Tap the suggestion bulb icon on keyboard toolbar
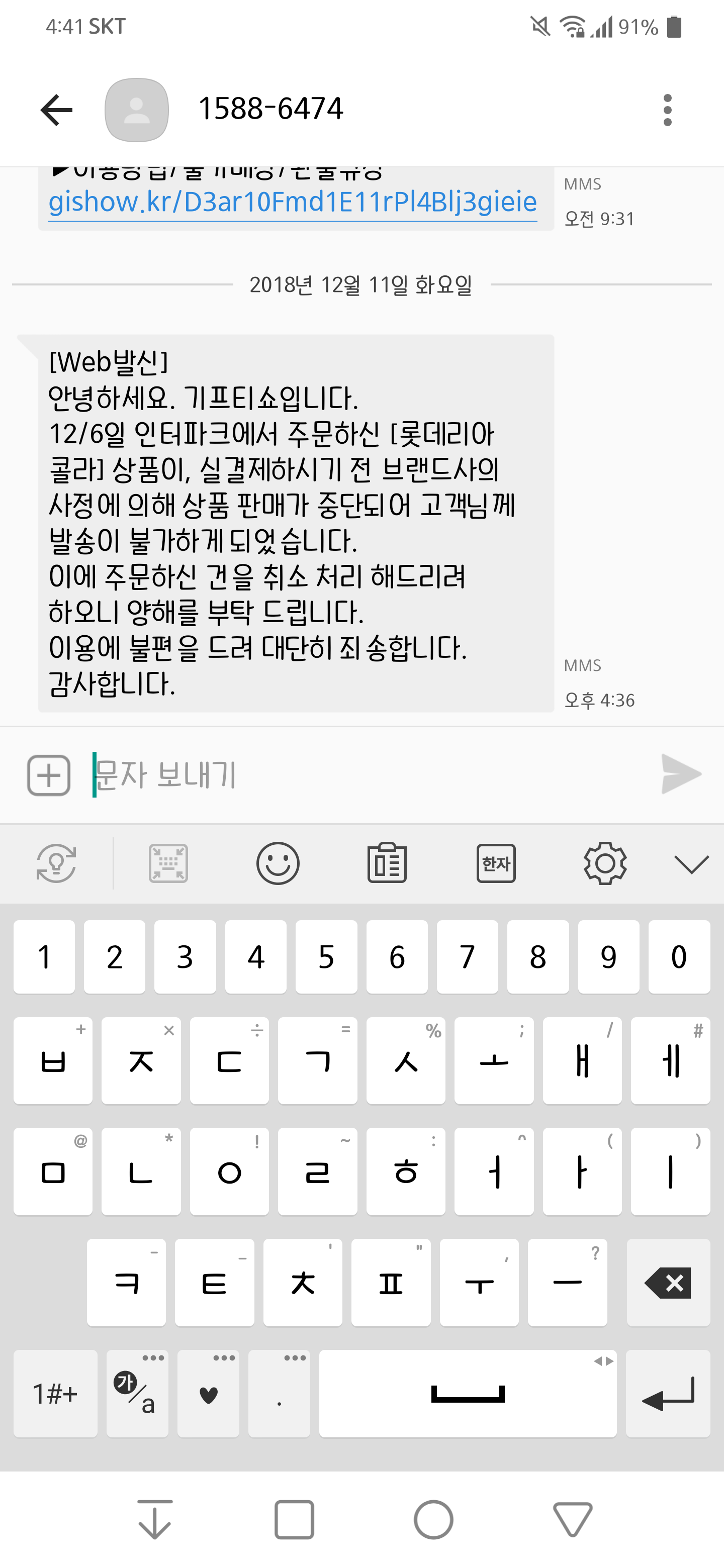724x1568 pixels. [56, 863]
